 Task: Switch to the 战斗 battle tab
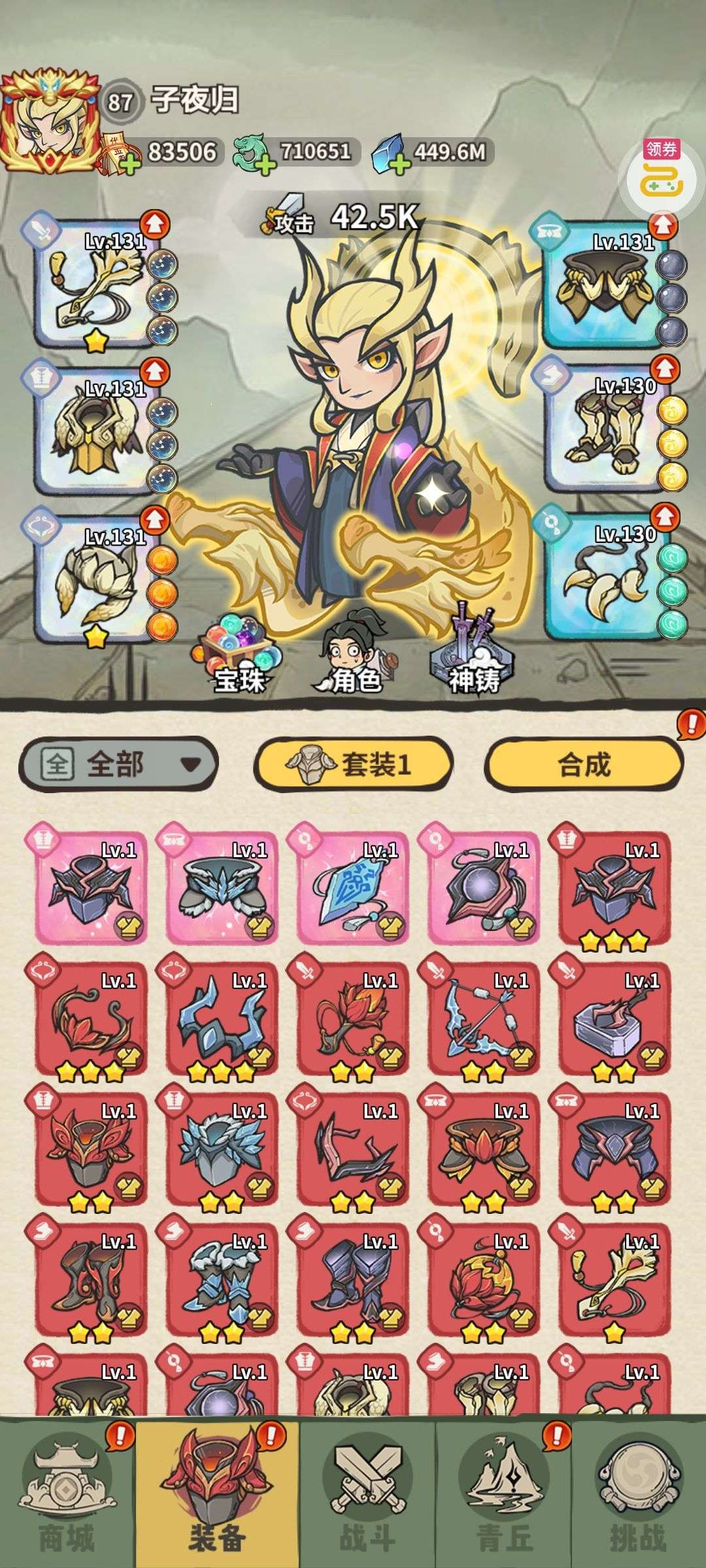(367, 1496)
